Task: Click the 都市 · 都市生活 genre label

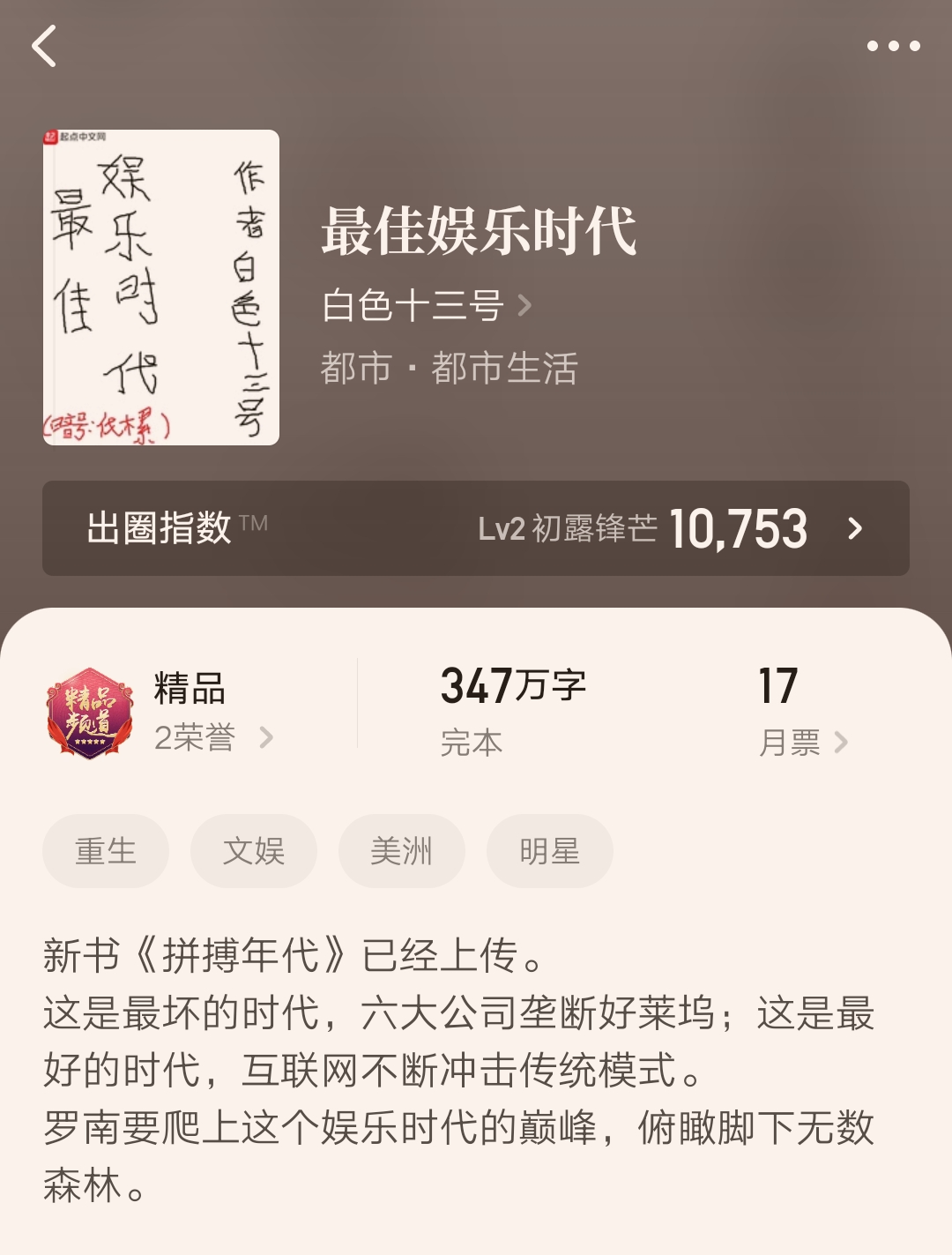Action: tap(450, 369)
